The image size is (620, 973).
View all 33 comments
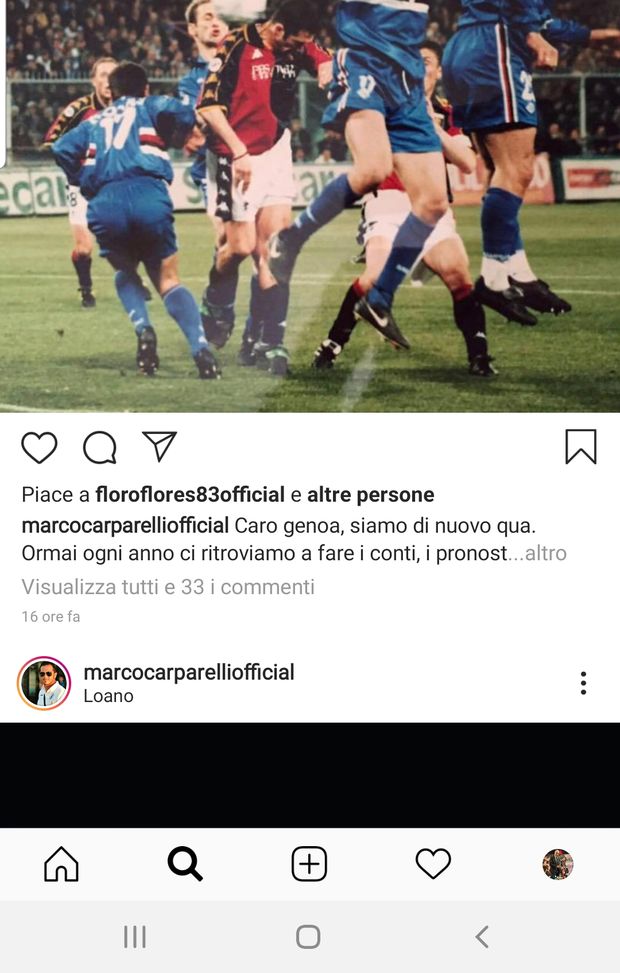[x=168, y=587]
